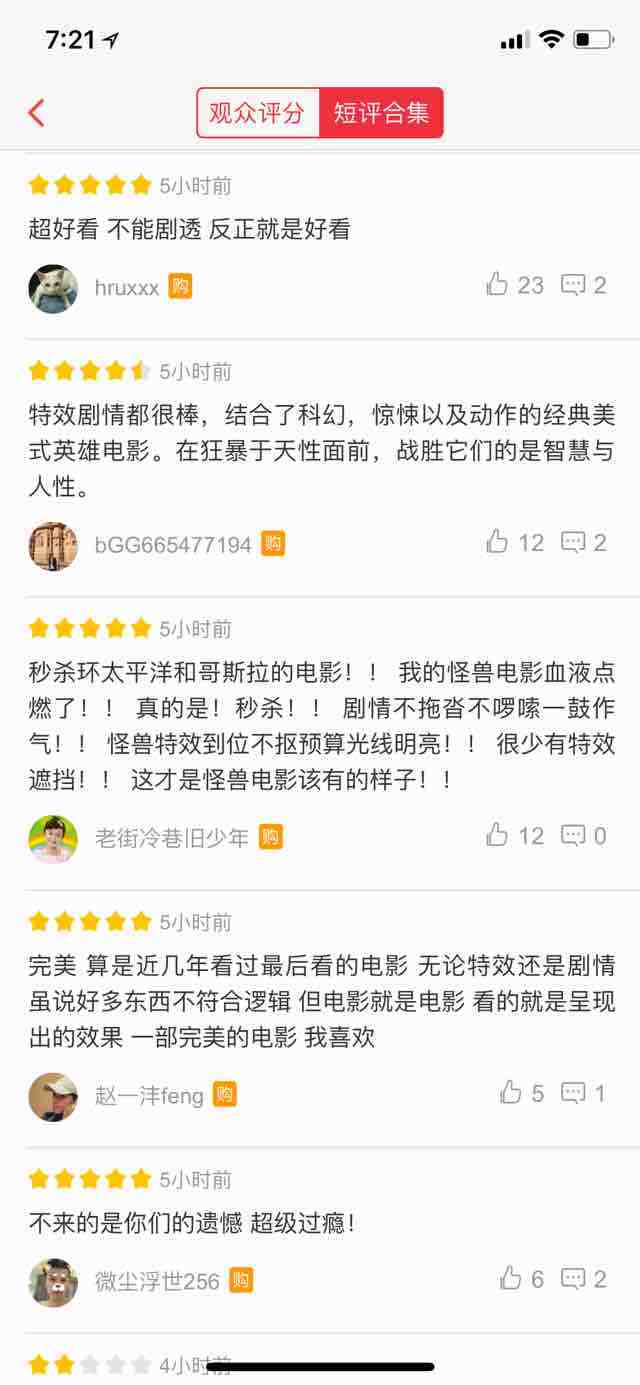This screenshot has height=1385, width=640.
Task: Open bGG665477194's profile avatar
Action: 53,546
